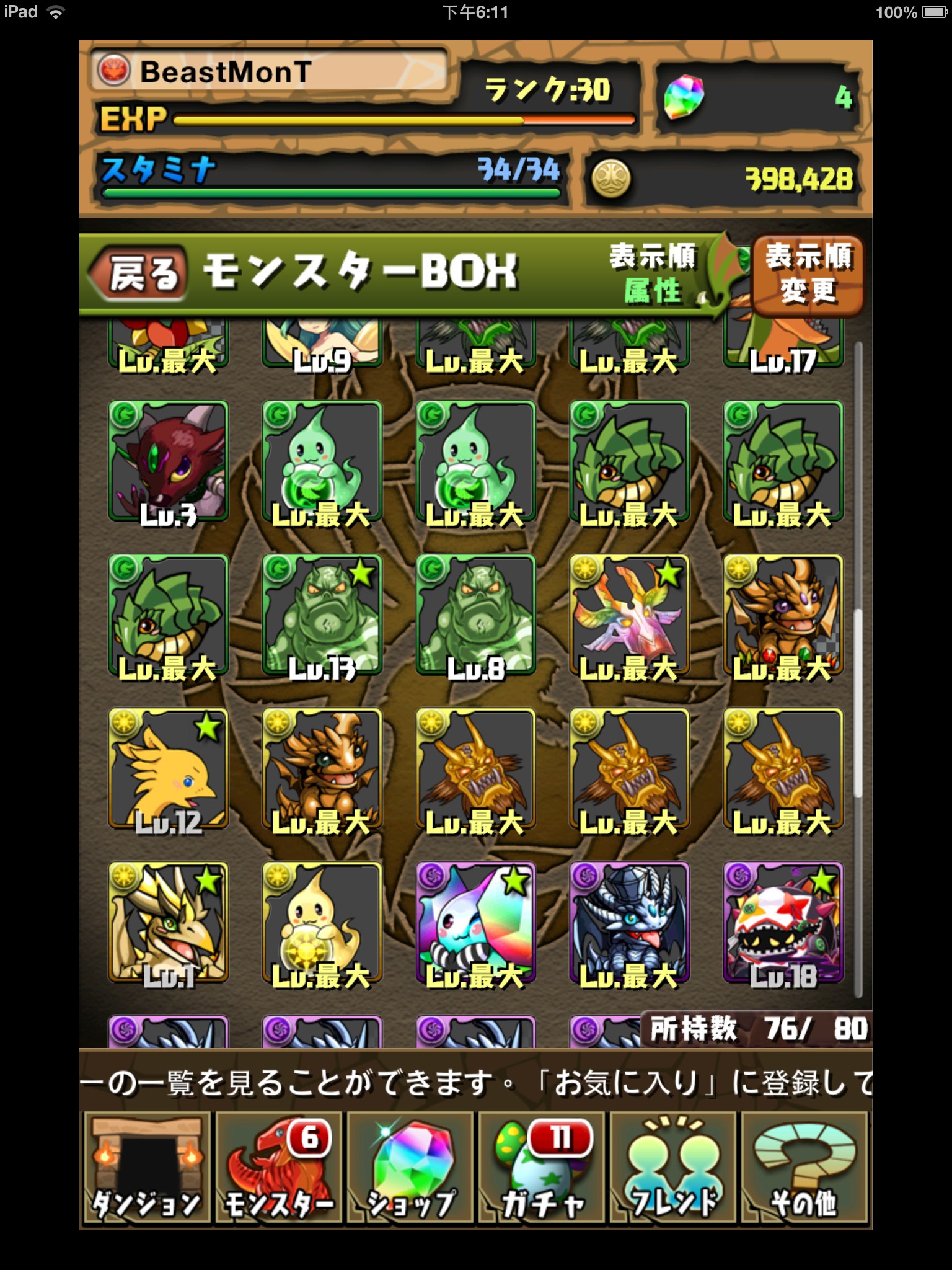Open the その他 tab
Screen dimensions: 952x1270
point(804,1168)
